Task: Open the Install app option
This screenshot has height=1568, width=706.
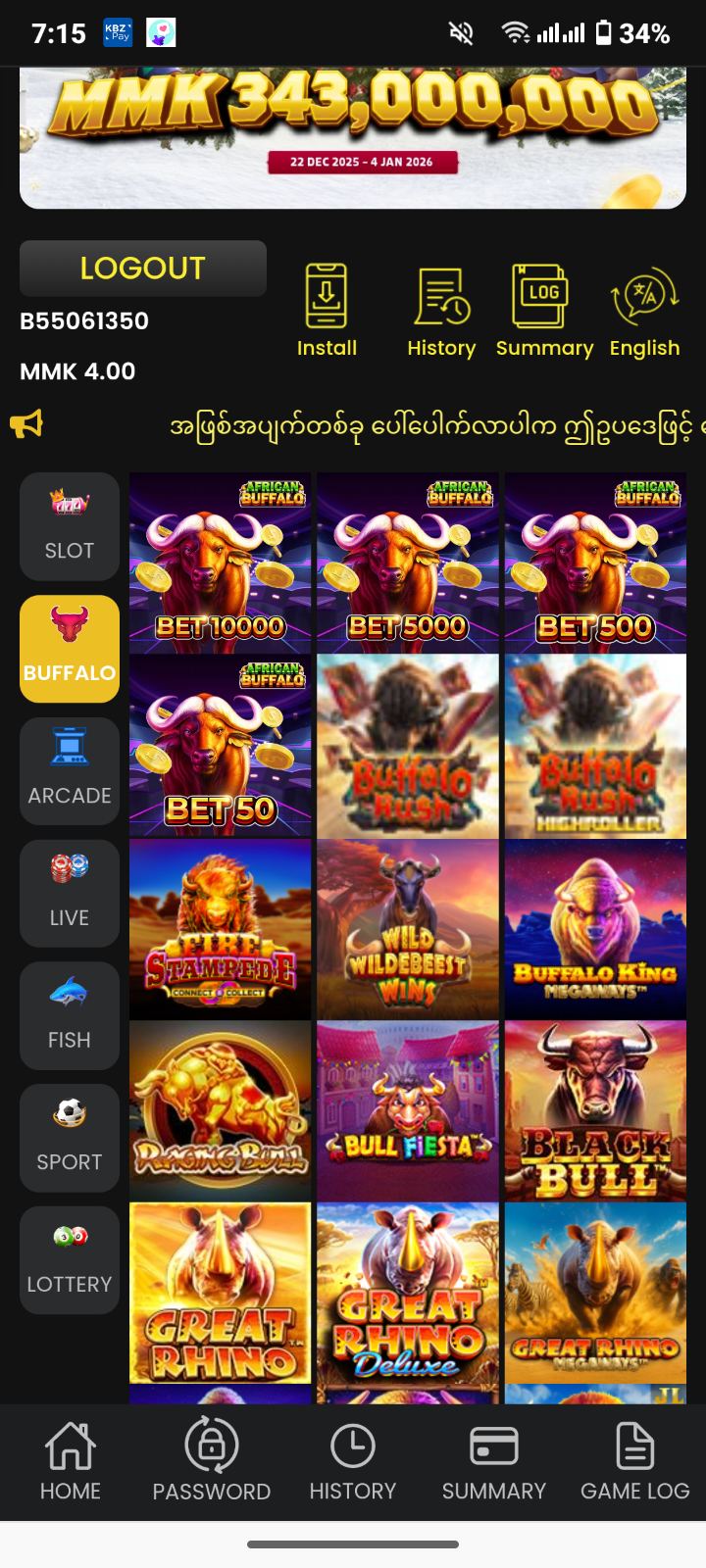Action: (327, 311)
